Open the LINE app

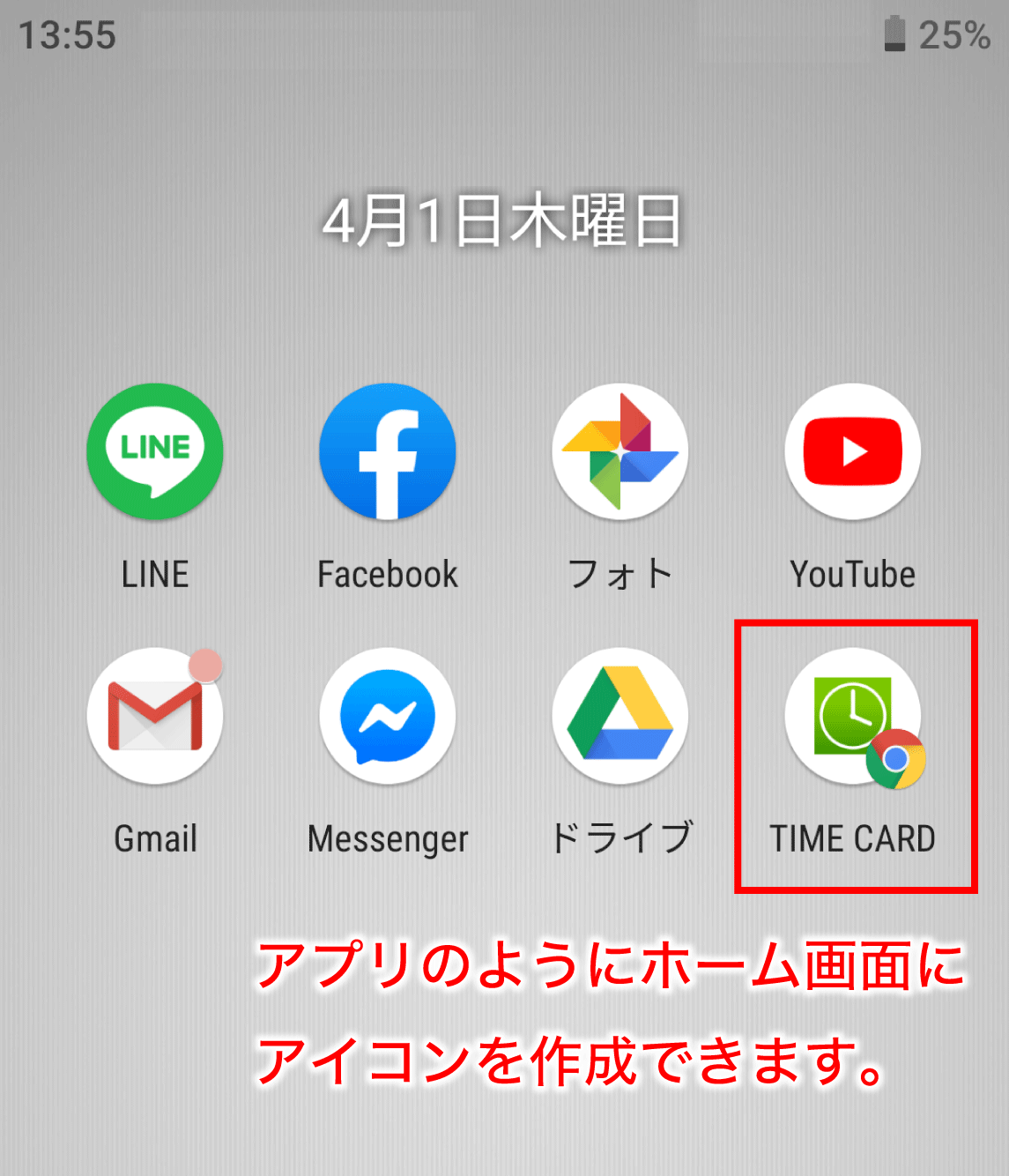[155, 451]
